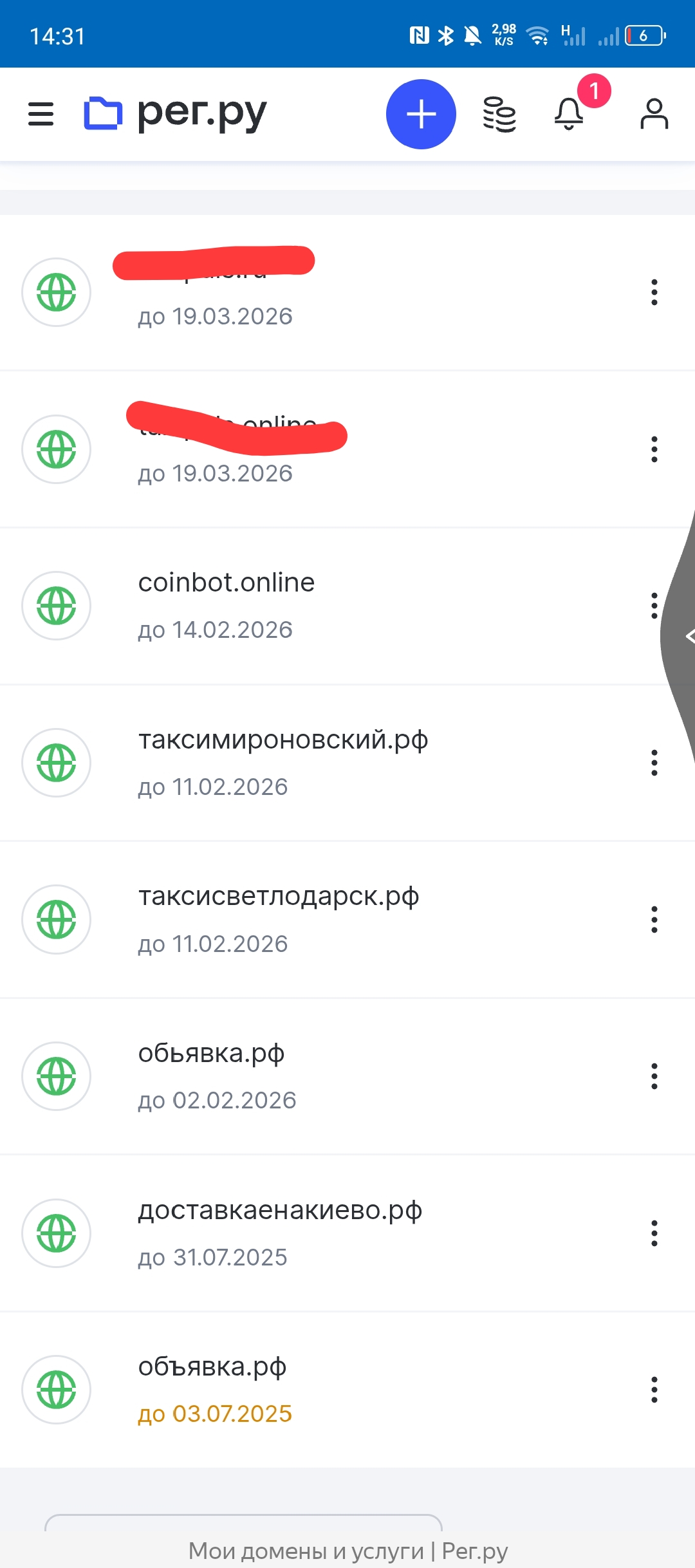
Task: Open the объявка.рф domain expiring 03.07.2025
Action: [x=212, y=1367]
